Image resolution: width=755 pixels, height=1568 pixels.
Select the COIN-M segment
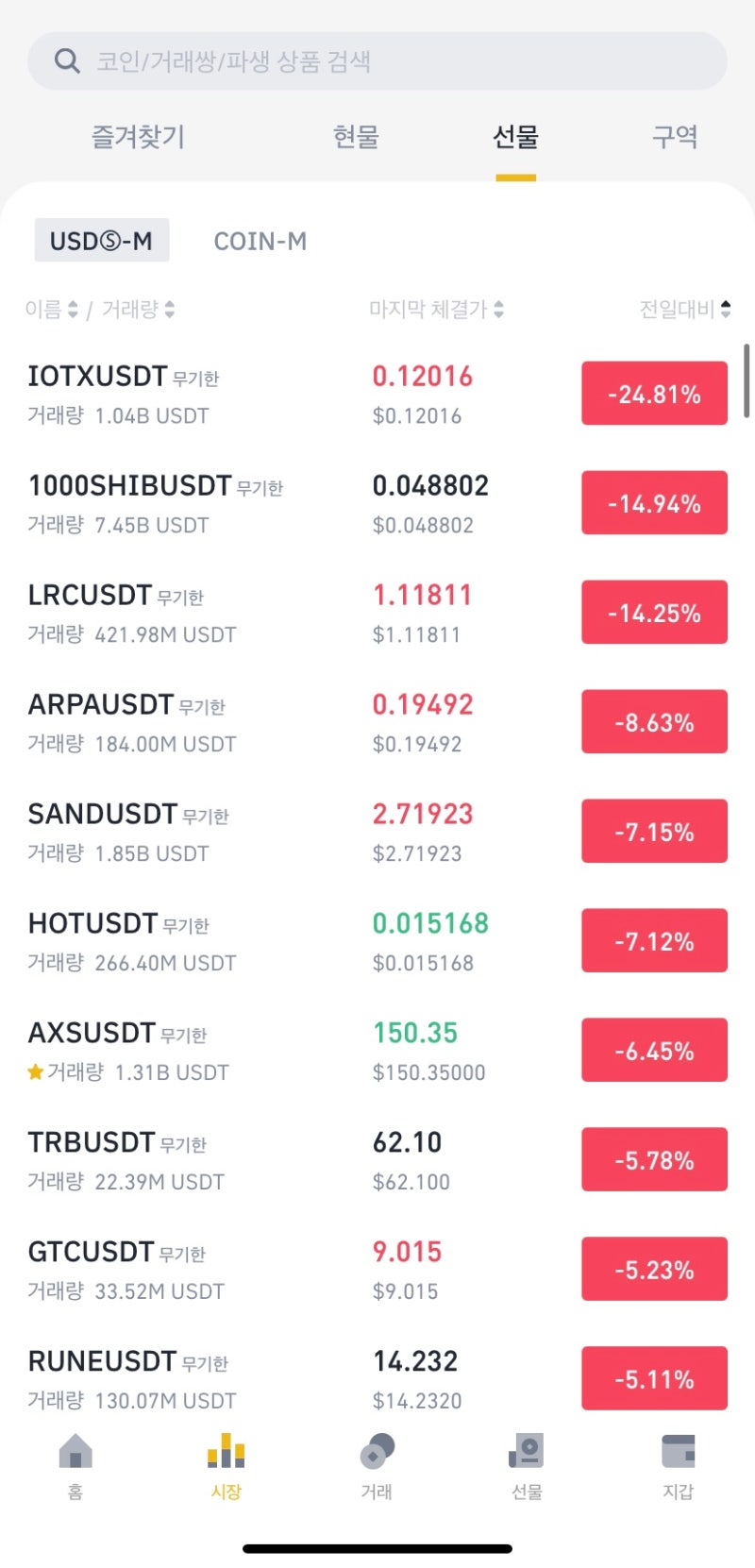click(x=260, y=241)
